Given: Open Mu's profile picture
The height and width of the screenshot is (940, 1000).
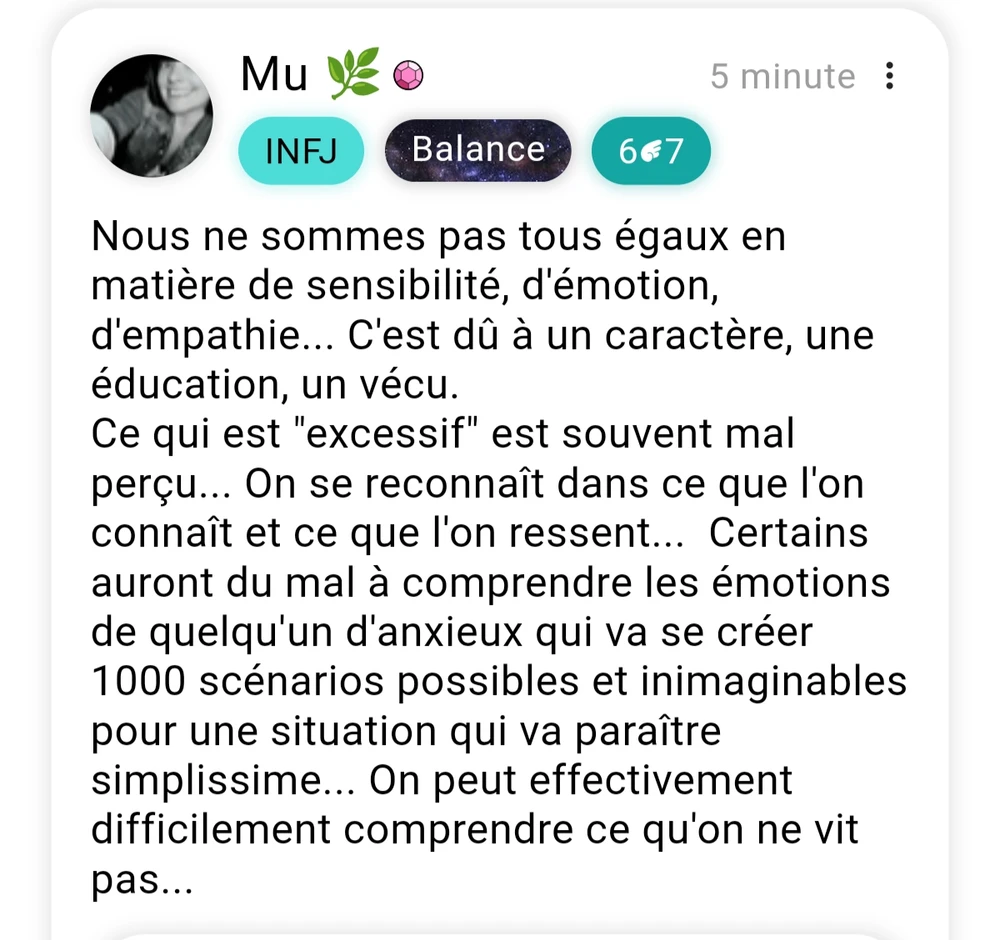Looking at the screenshot, I should click(x=151, y=115).
